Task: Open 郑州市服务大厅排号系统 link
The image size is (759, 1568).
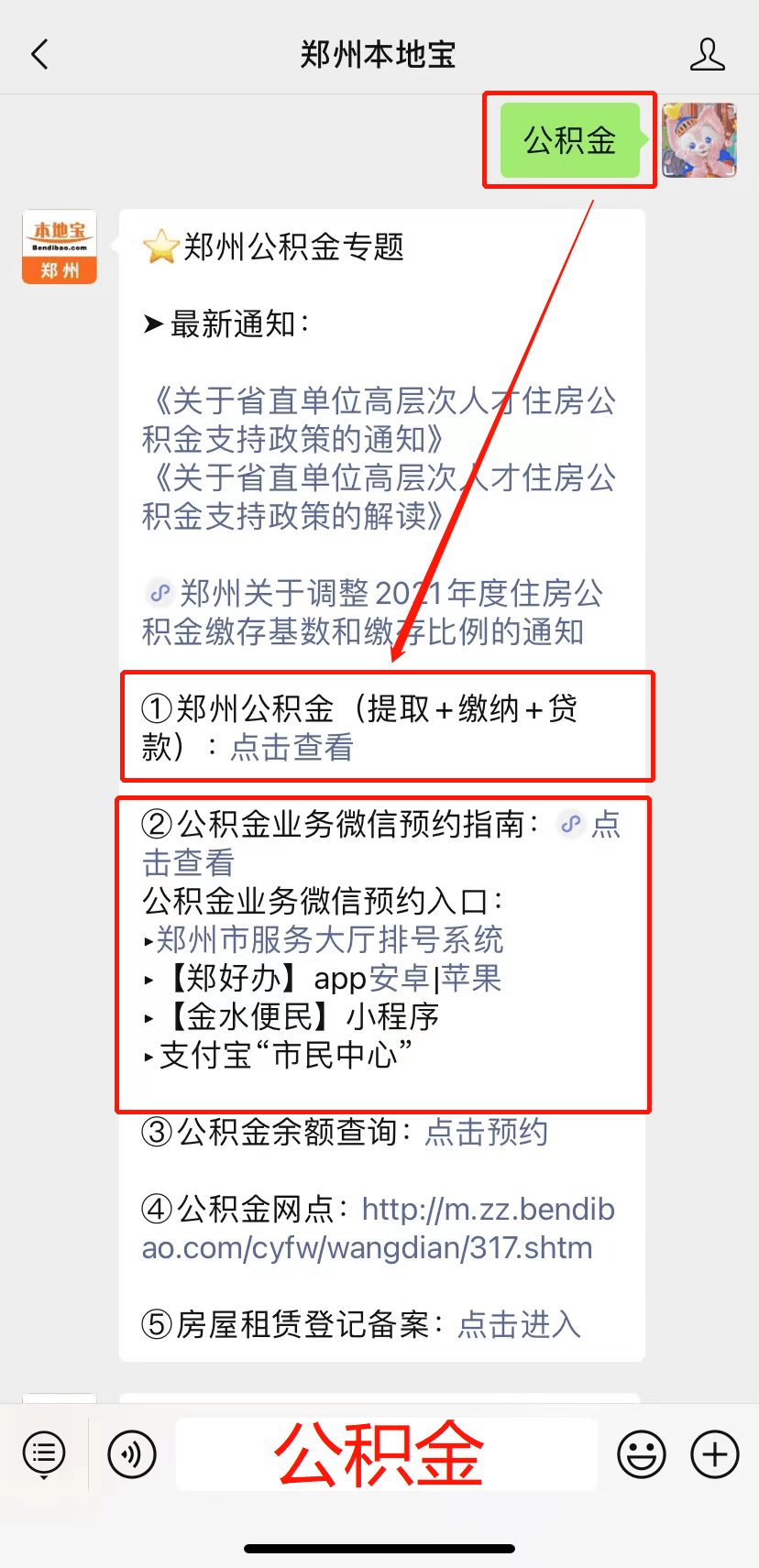Action: click(329, 939)
